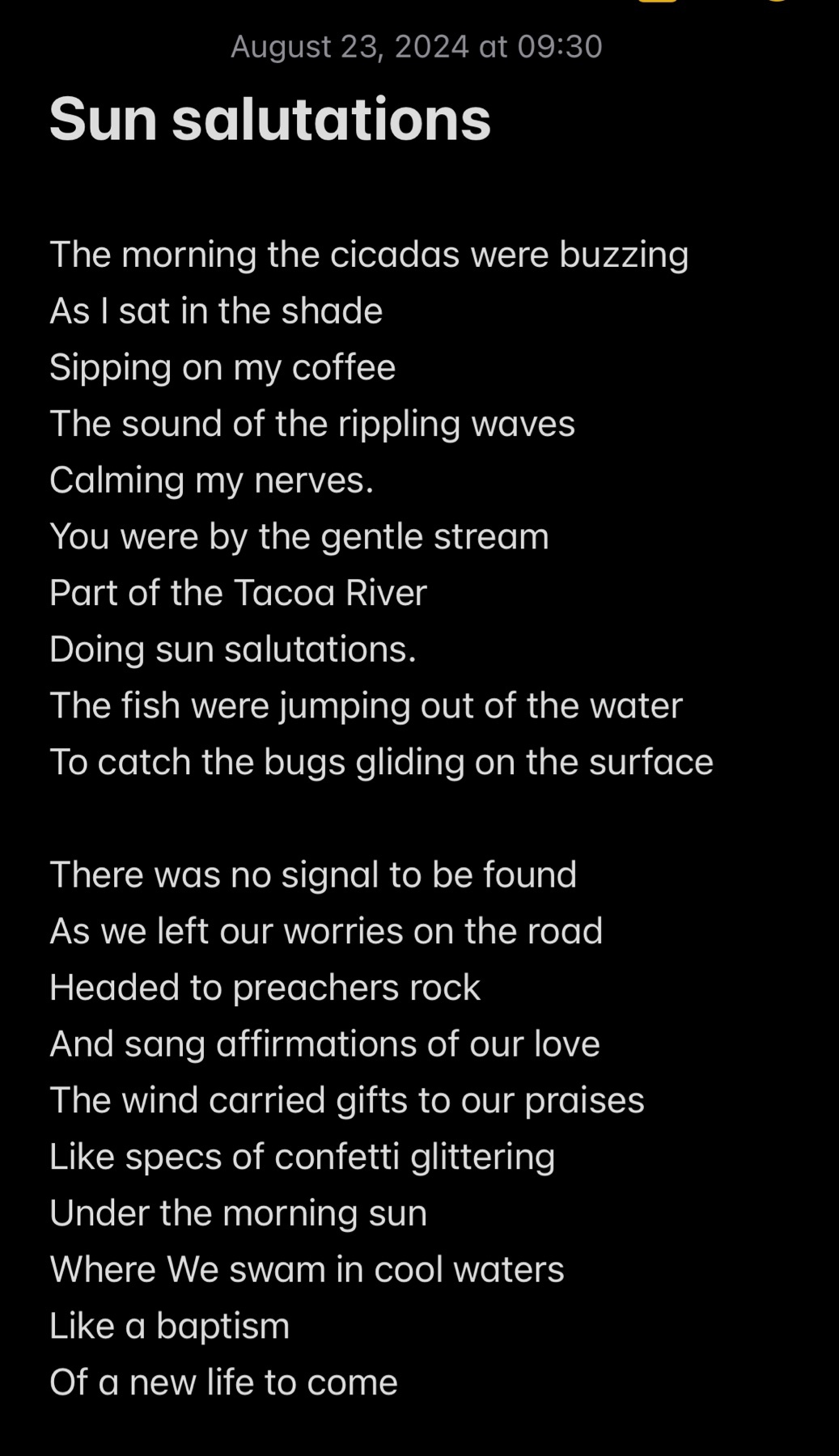Tap the Sun salutations note text to edit

(381, 817)
